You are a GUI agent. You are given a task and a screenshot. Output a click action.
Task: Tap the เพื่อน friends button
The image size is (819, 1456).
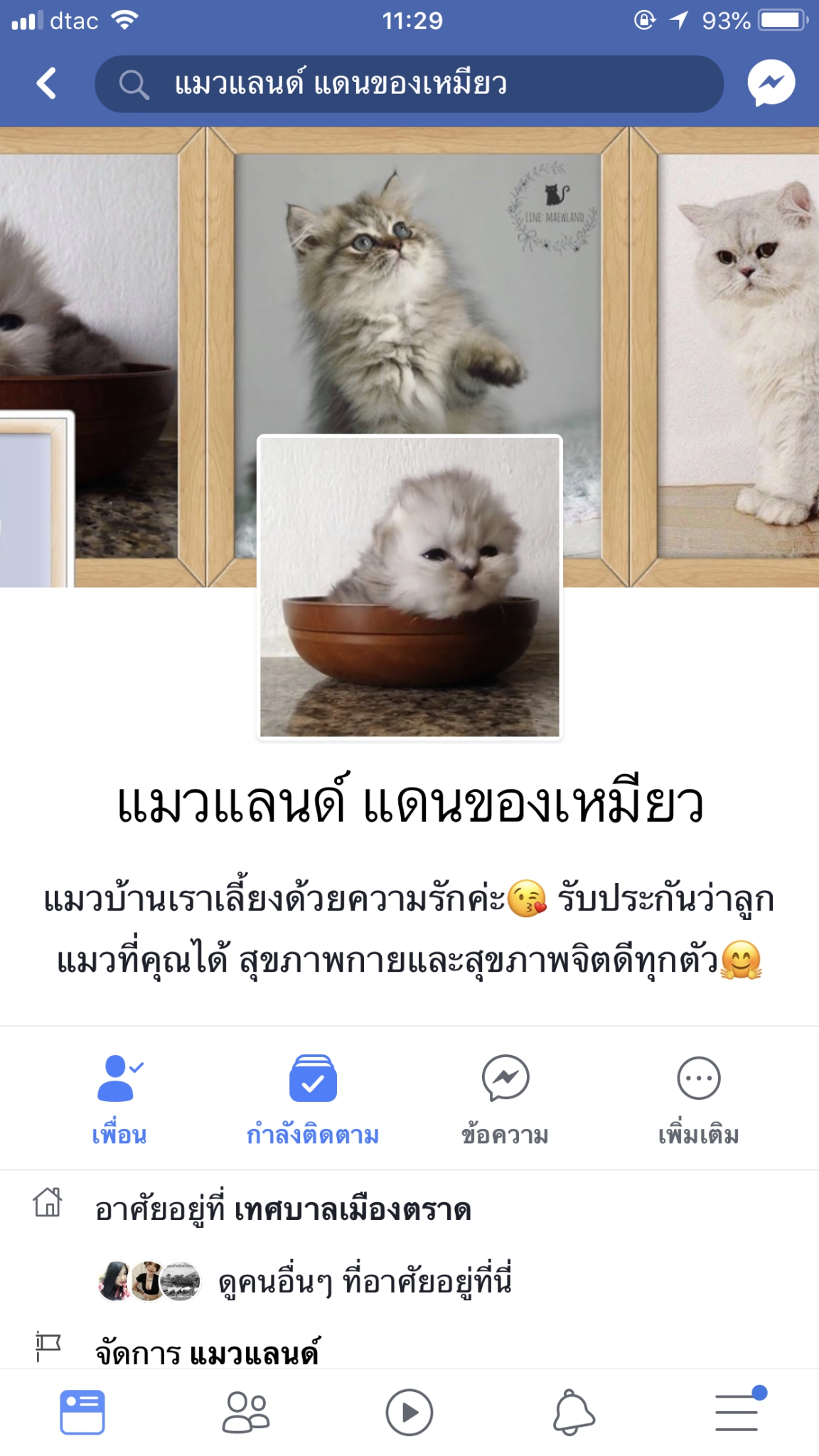tap(119, 1099)
